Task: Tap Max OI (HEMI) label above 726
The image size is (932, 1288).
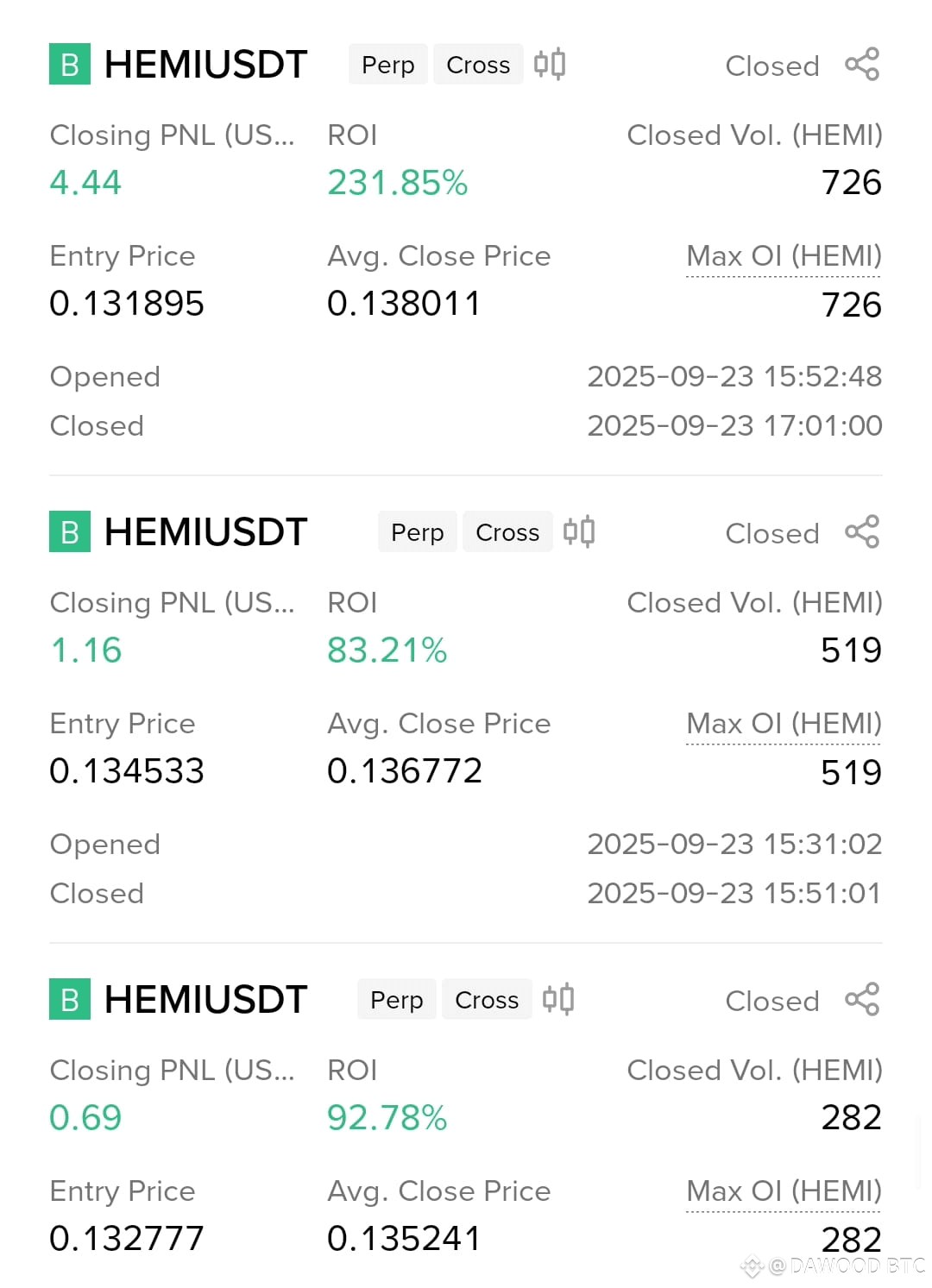Action: pyautogui.click(x=784, y=256)
